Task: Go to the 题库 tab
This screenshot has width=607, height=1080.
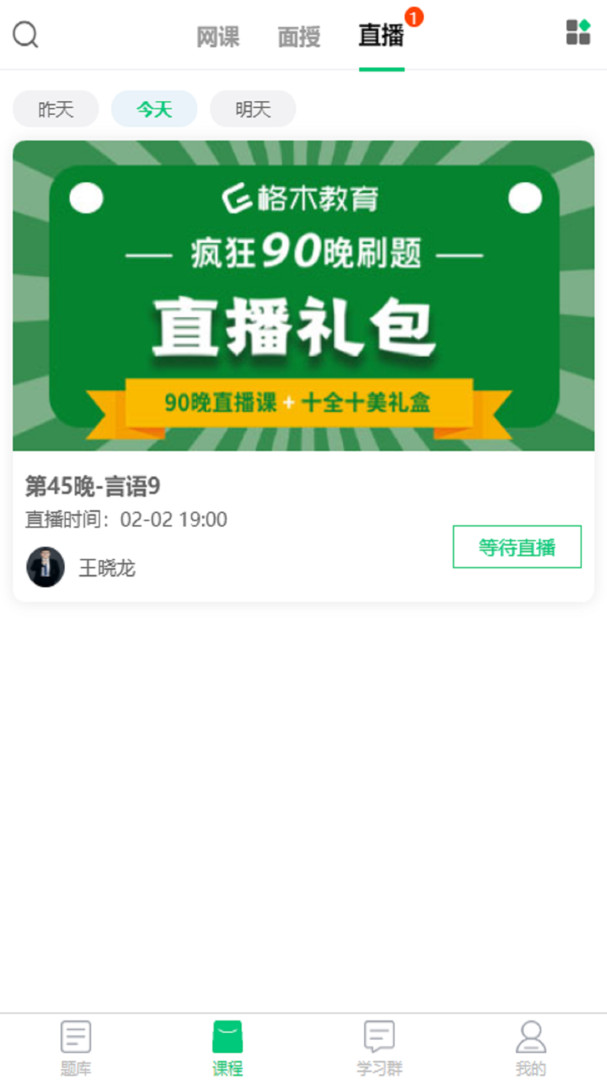Action: [x=76, y=1046]
